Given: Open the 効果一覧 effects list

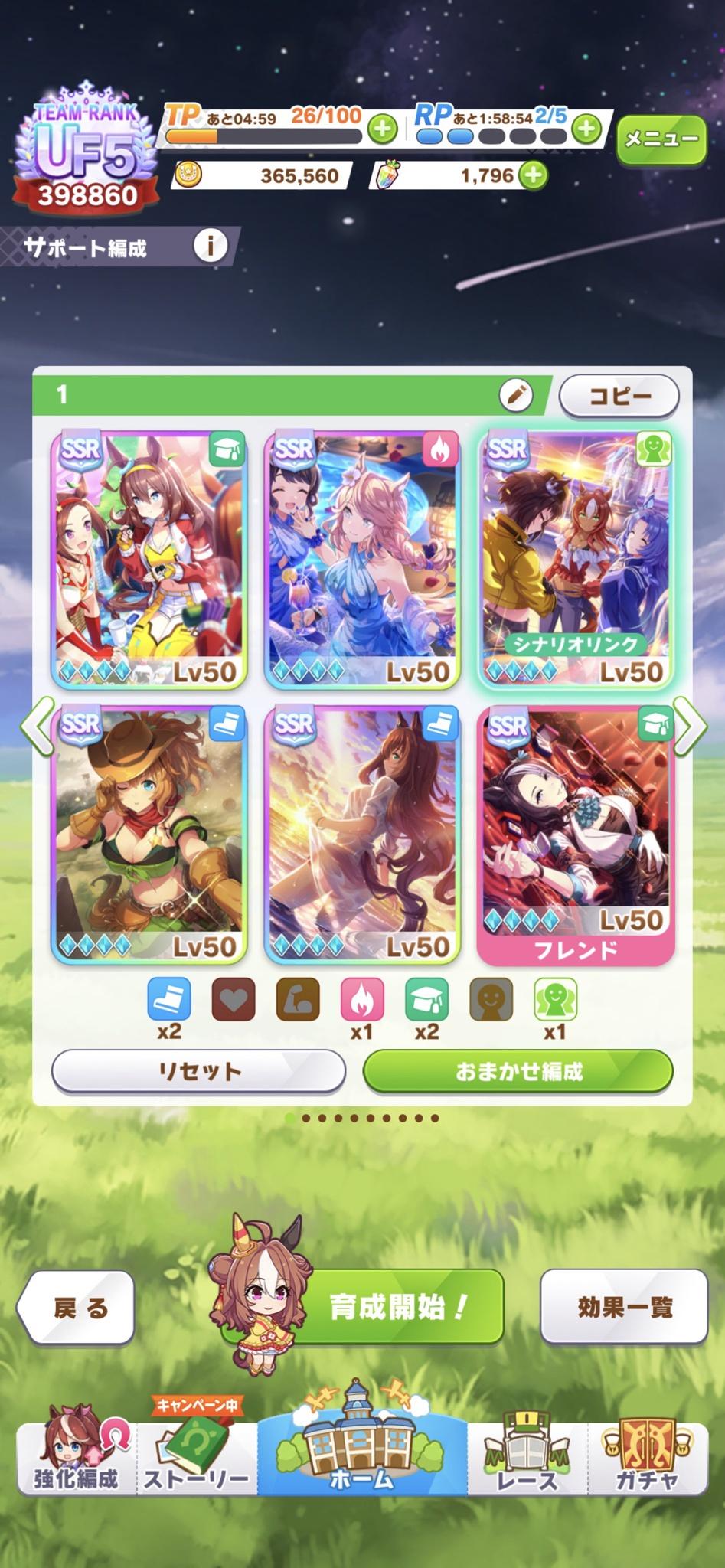Looking at the screenshot, I should pyautogui.click(x=624, y=1307).
